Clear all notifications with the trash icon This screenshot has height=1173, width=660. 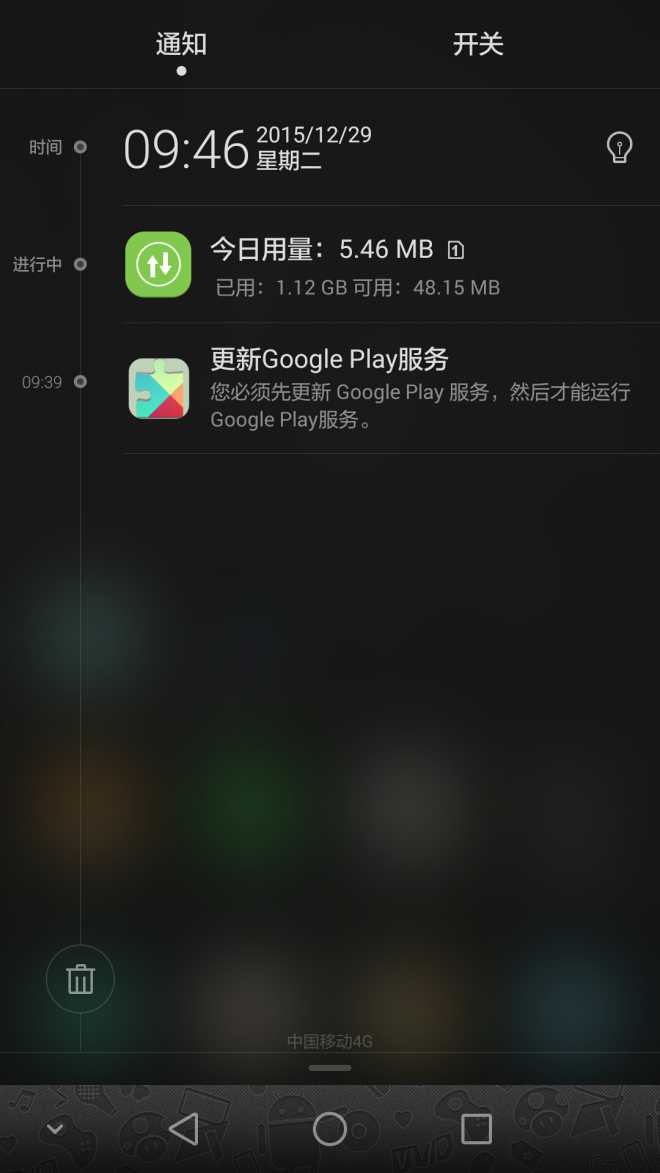click(x=80, y=978)
